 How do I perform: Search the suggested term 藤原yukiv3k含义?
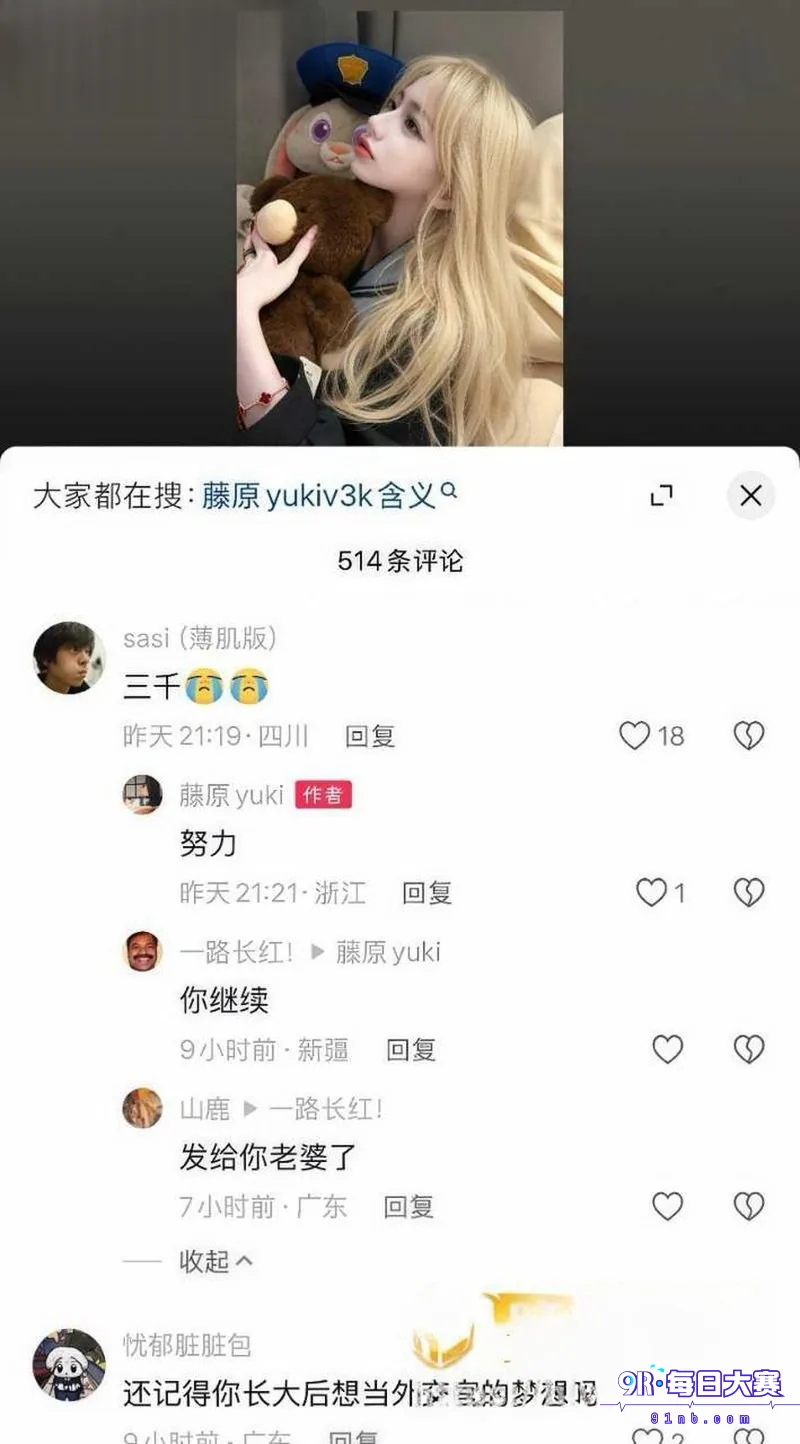(x=329, y=495)
